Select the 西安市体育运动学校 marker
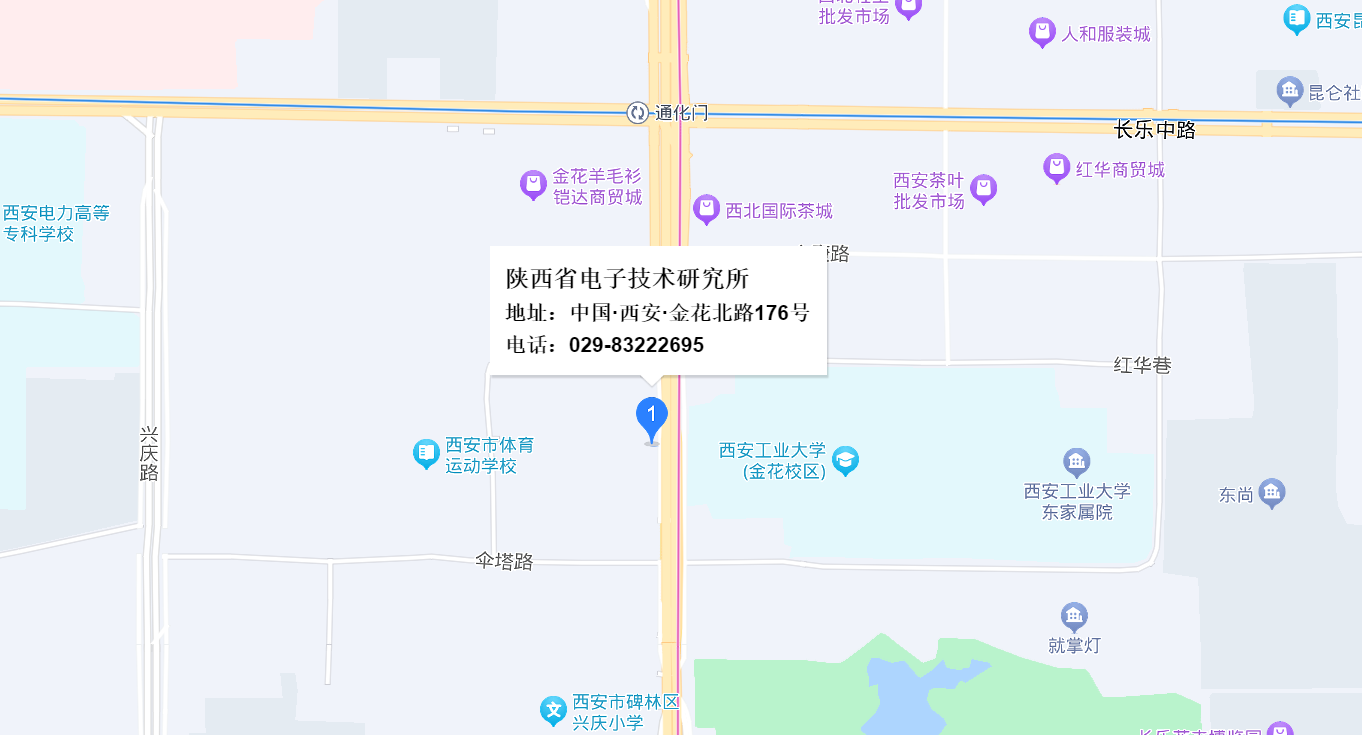 tap(427, 454)
